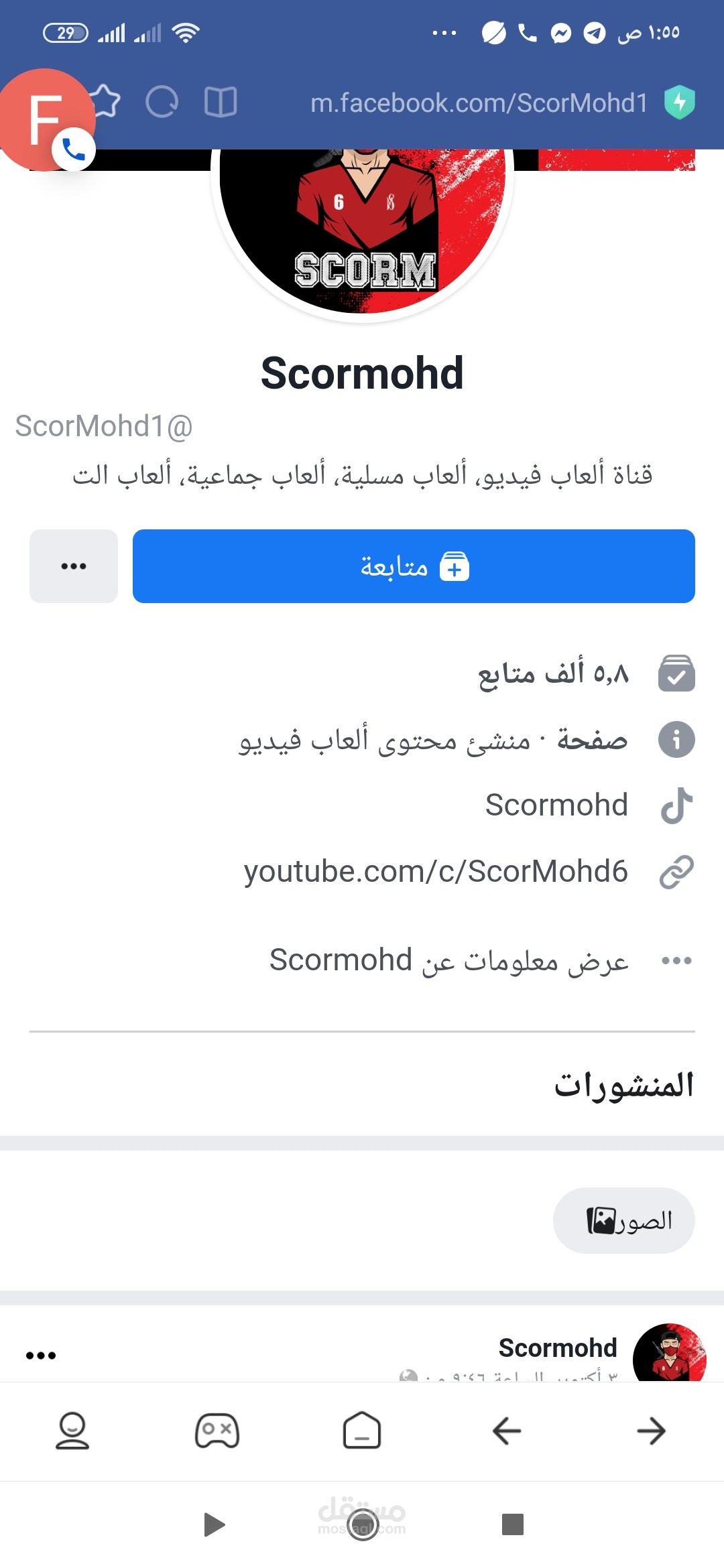This screenshot has width=724, height=1568.
Task: Tap the browser address bar URL
Action: [x=479, y=103]
